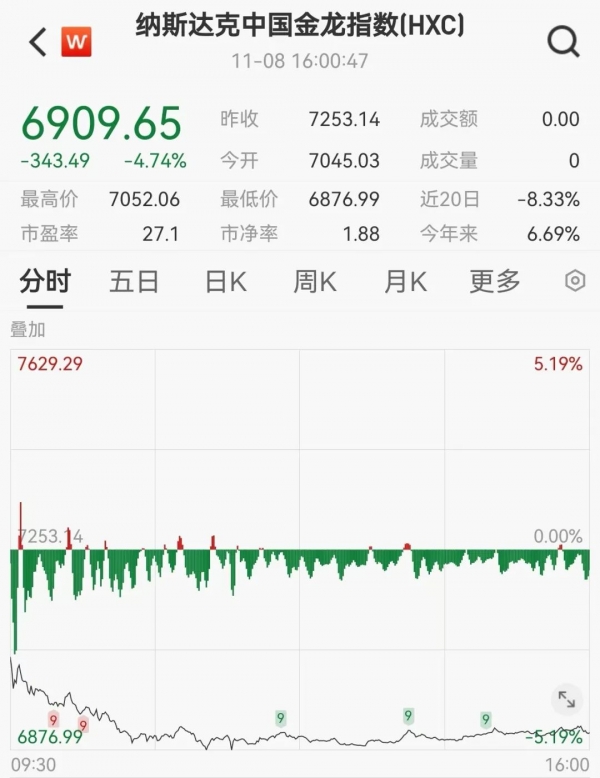The height and width of the screenshot is (778, 600).
Task: Switch to the 五日 chart tab
Action: 134,282
